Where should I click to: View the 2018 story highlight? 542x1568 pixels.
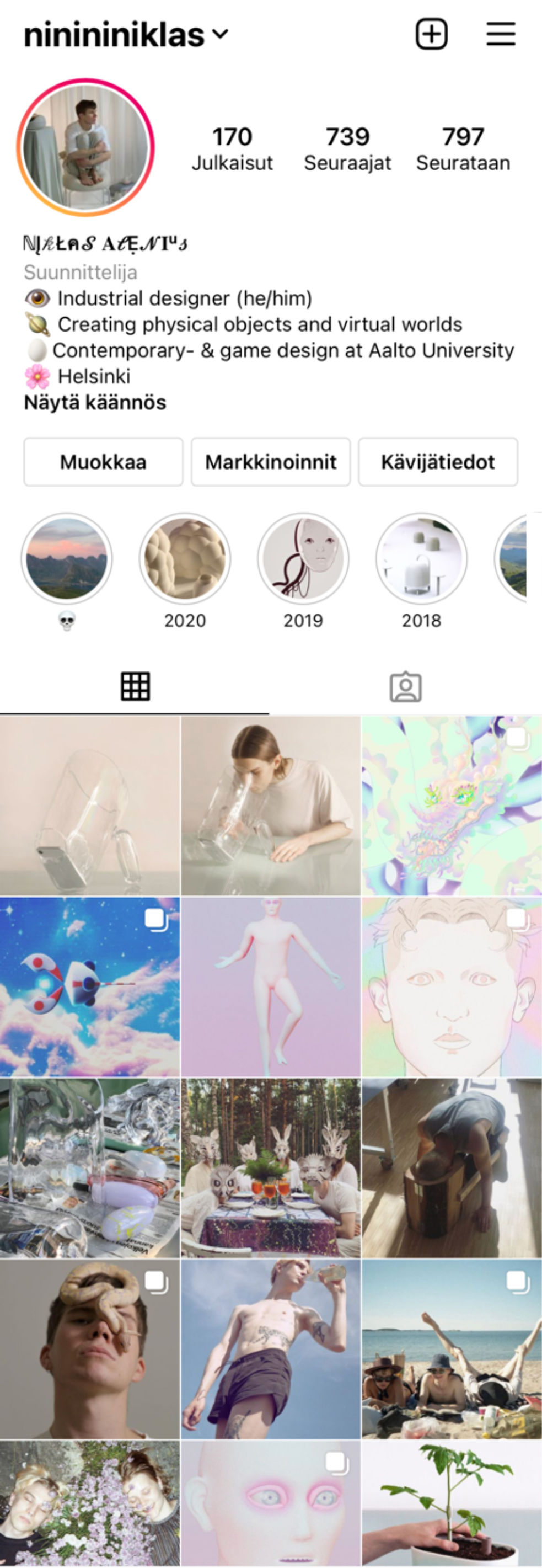tap(421, 559)
